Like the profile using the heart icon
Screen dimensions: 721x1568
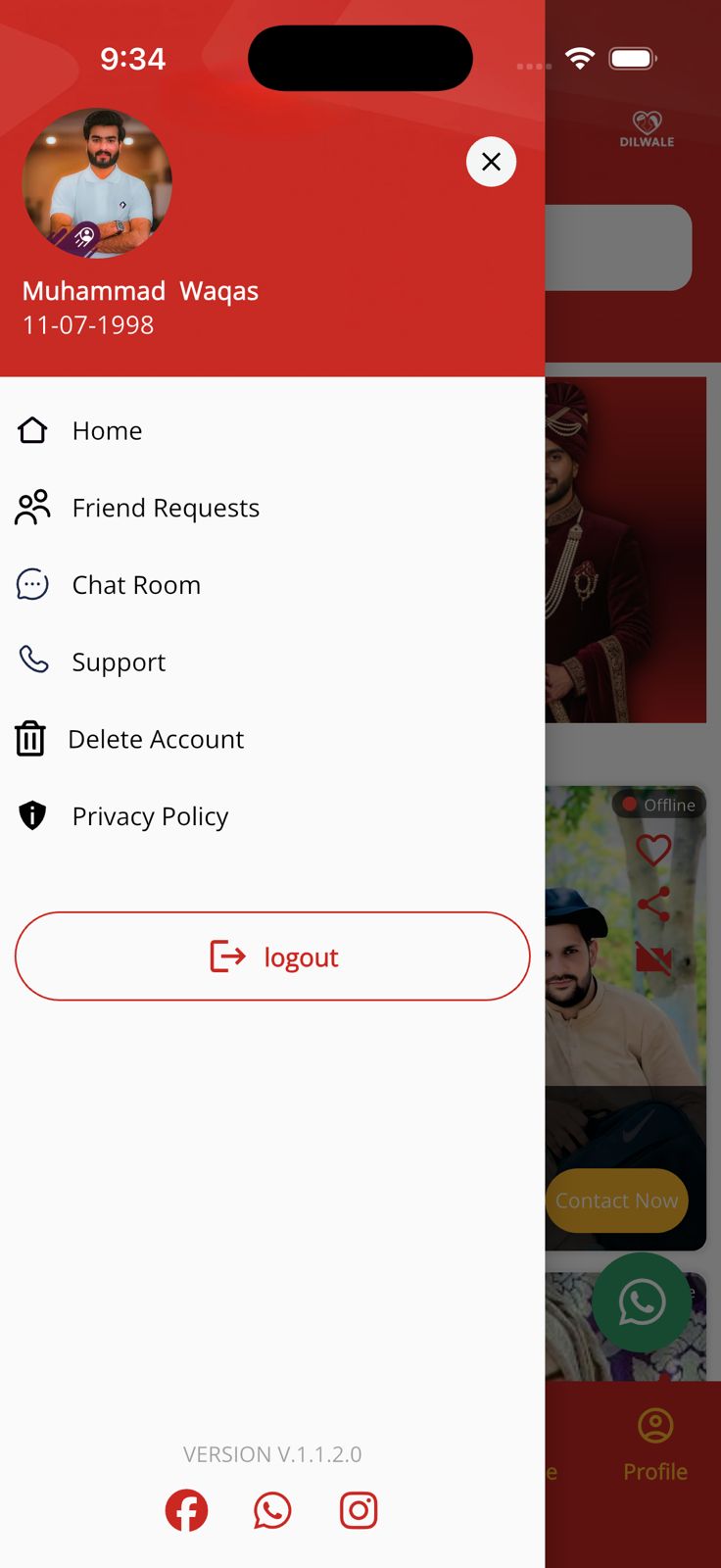pos(653,850)
